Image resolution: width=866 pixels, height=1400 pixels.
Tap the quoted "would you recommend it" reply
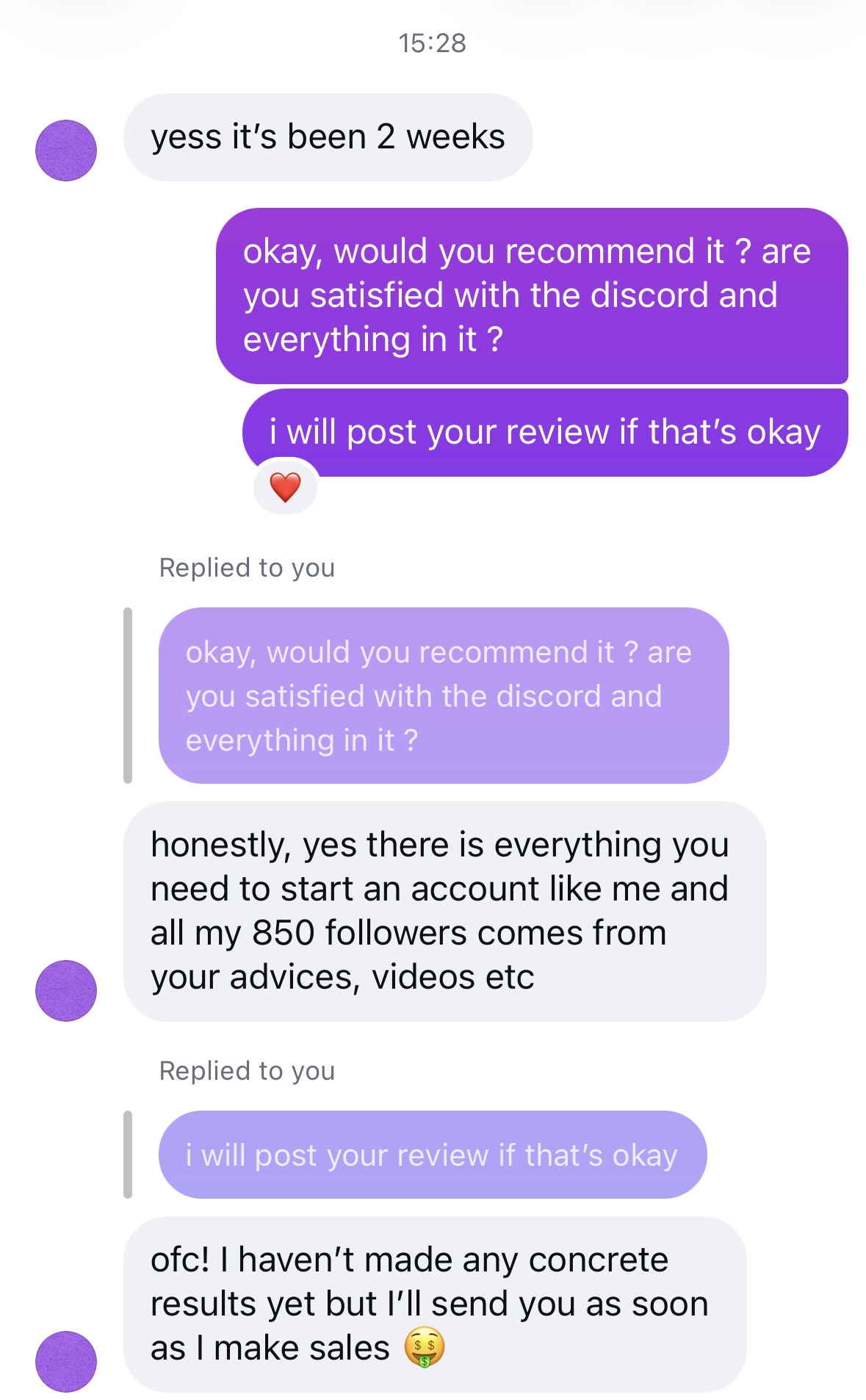[444, 695]
